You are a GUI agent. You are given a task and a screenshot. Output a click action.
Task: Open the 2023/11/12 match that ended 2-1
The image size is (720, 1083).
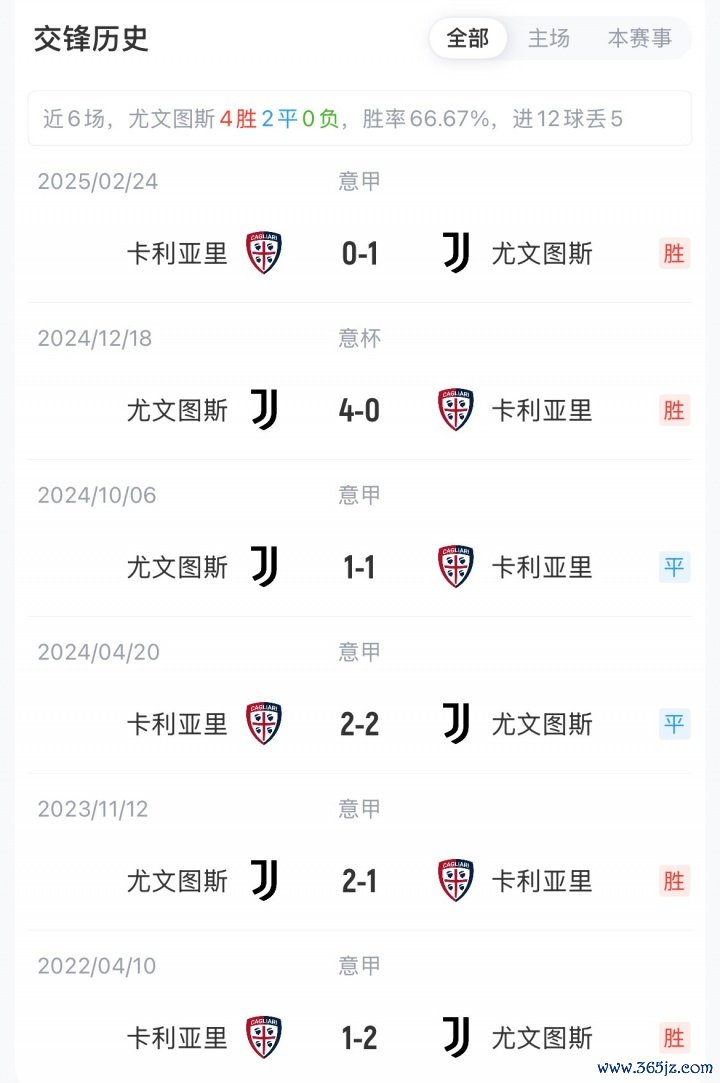(x=360, y=881)
